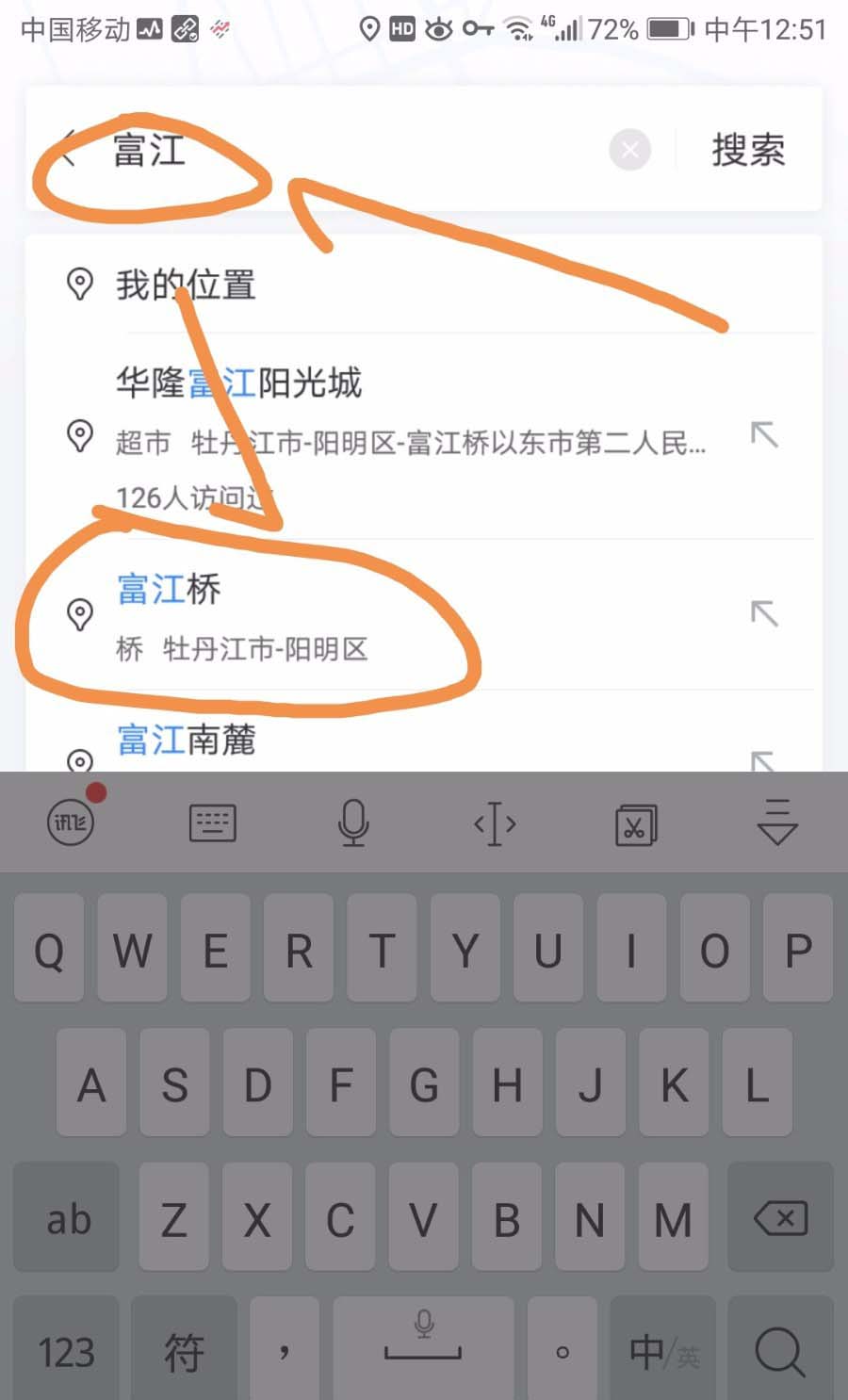Switch keyboard to the 123 number layout
Screen dimensions: 848x1400
point(66,1352)
